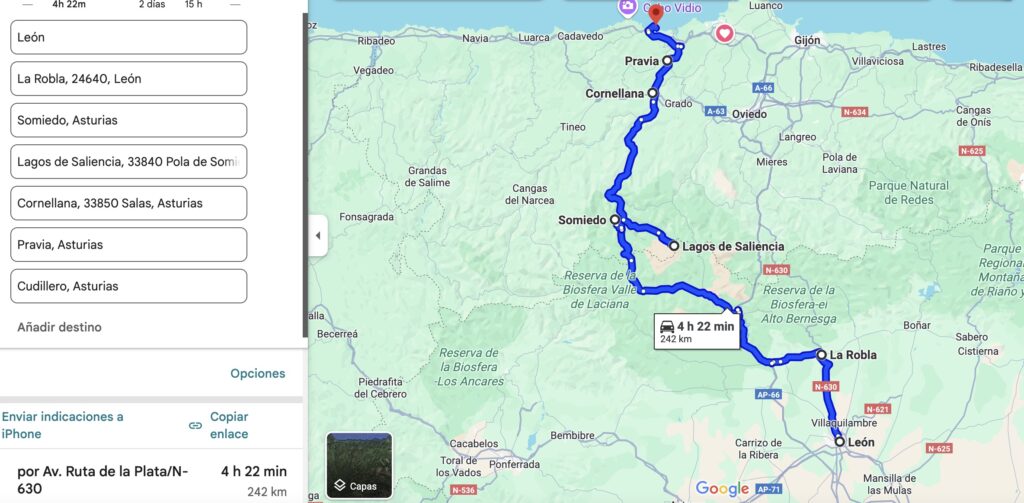Image resolution: width=1024 pixels, height=503 pixels.
Task: Select the Cudillero destination pin
Action: [x=655, y=15]
